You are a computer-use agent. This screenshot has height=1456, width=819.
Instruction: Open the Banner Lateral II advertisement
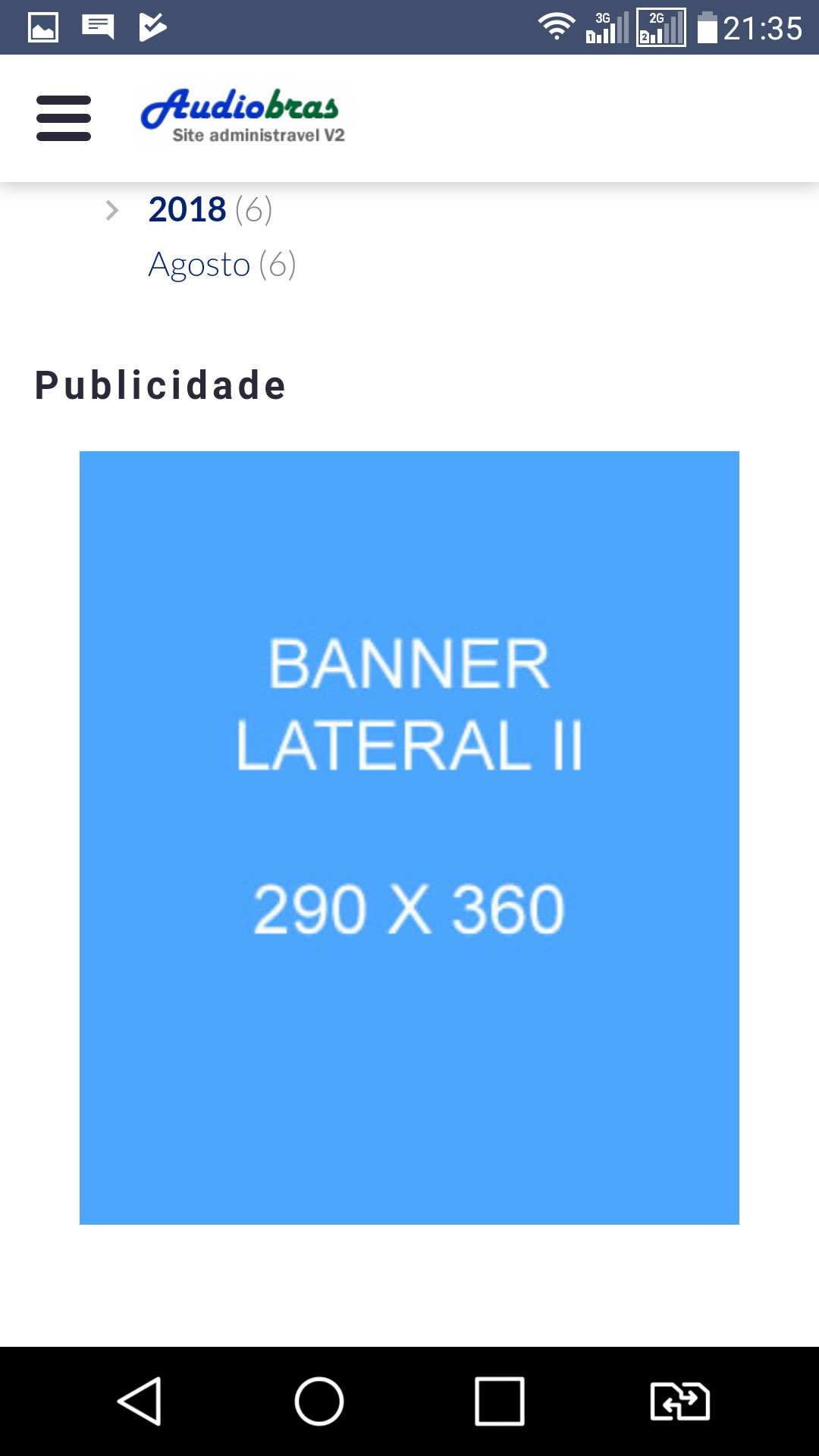tap(409, 837)
